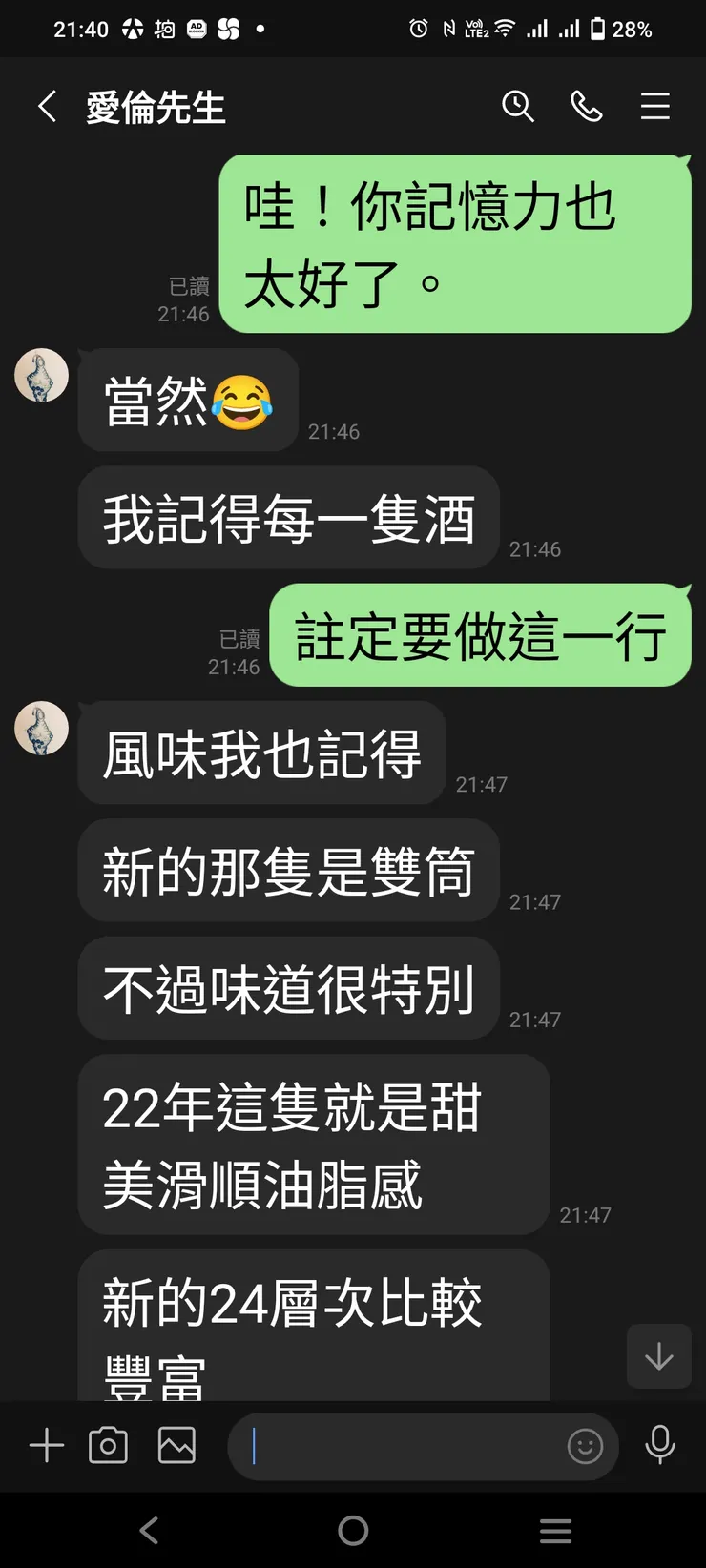
Task: Jump to newest messages with down arrow
Action: pos(658,1357)
